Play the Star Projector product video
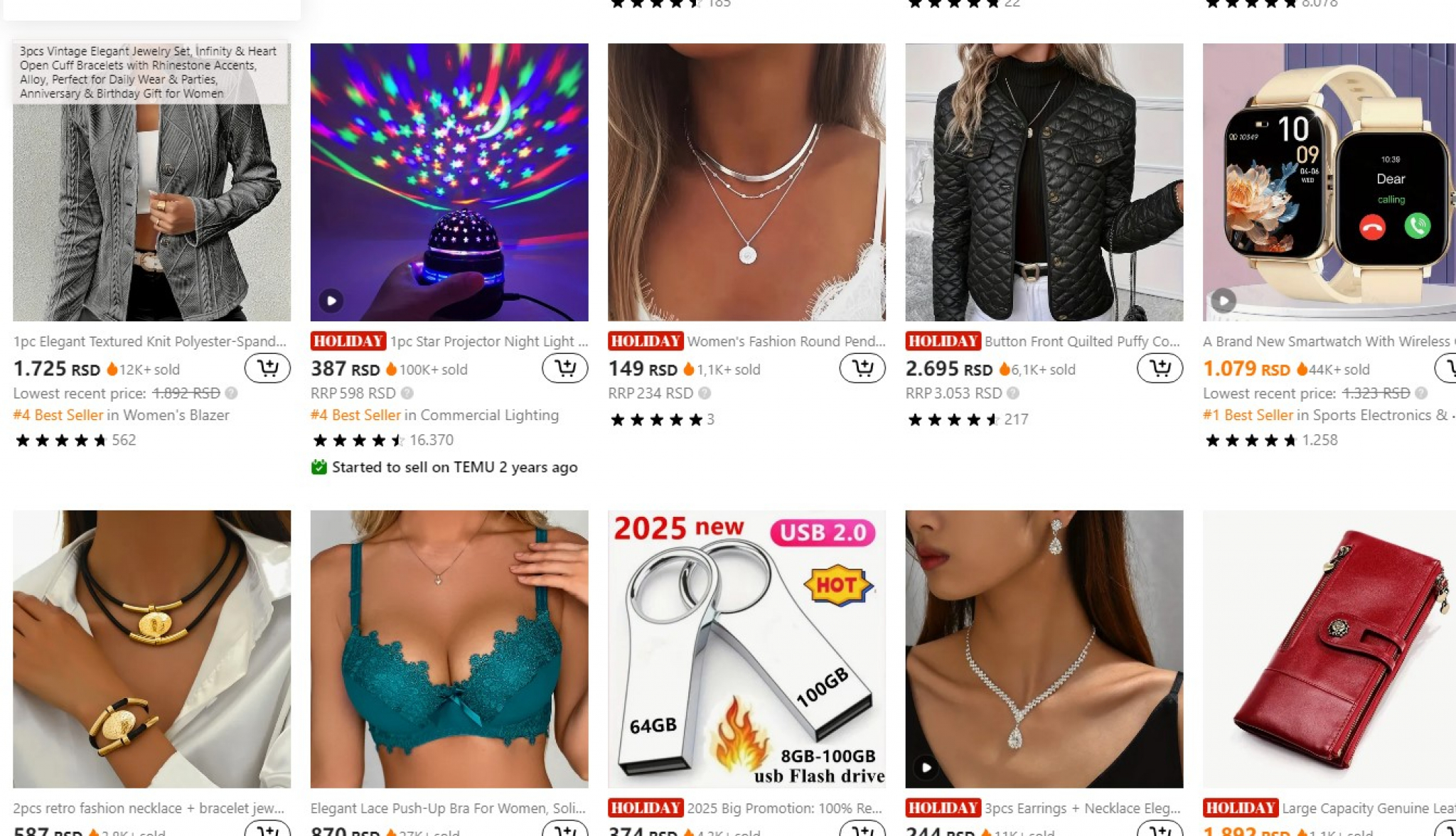This screenshot has height=836, width=1456. click(x=331, y=301)
